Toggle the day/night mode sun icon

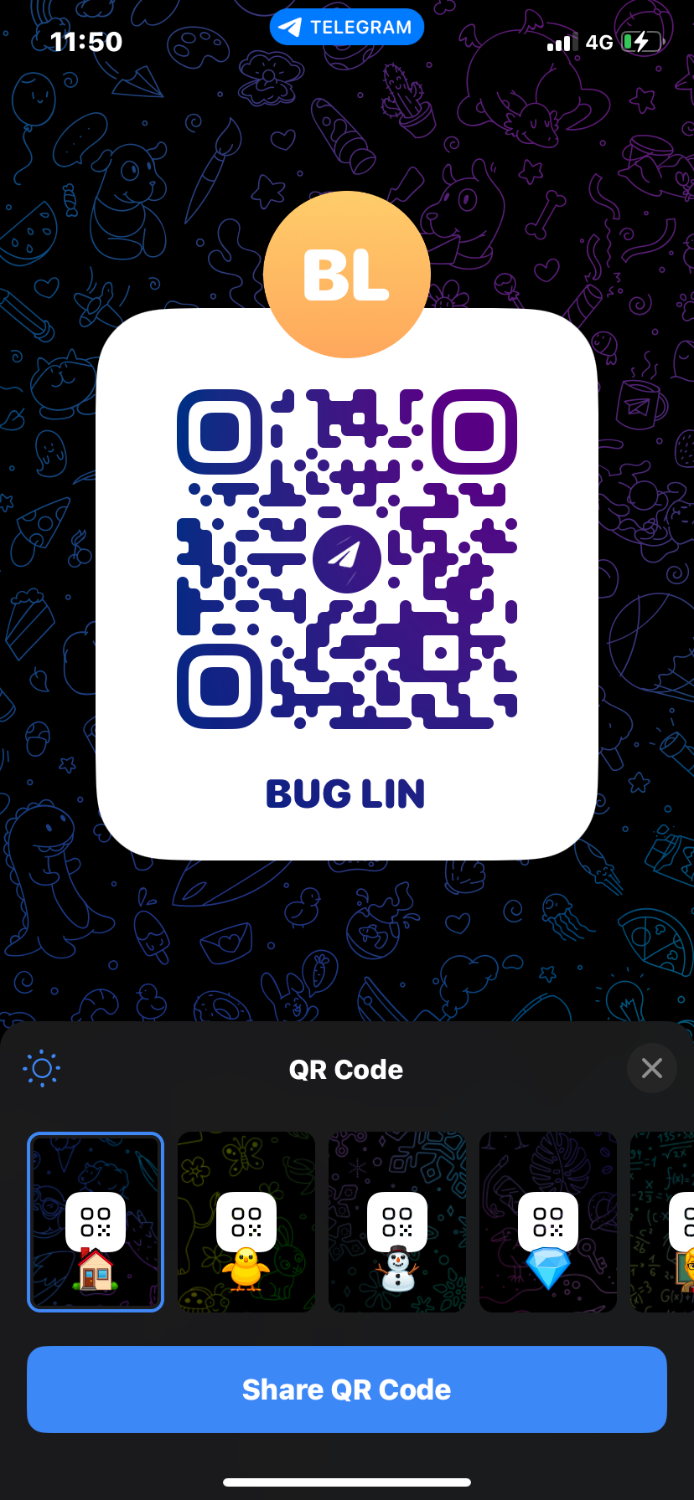point(41,1069)
